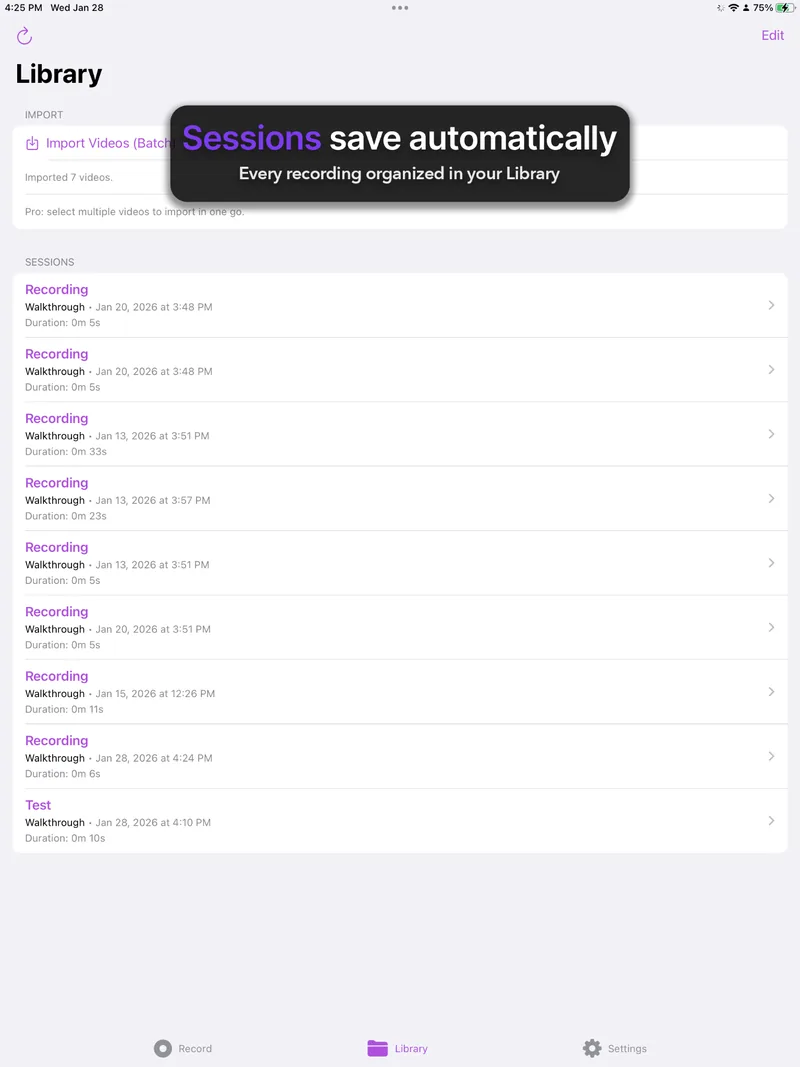Open the chevron on the first Recording row
The height and width of the screenshot is (1067, 800).
[x=771, y=305]
